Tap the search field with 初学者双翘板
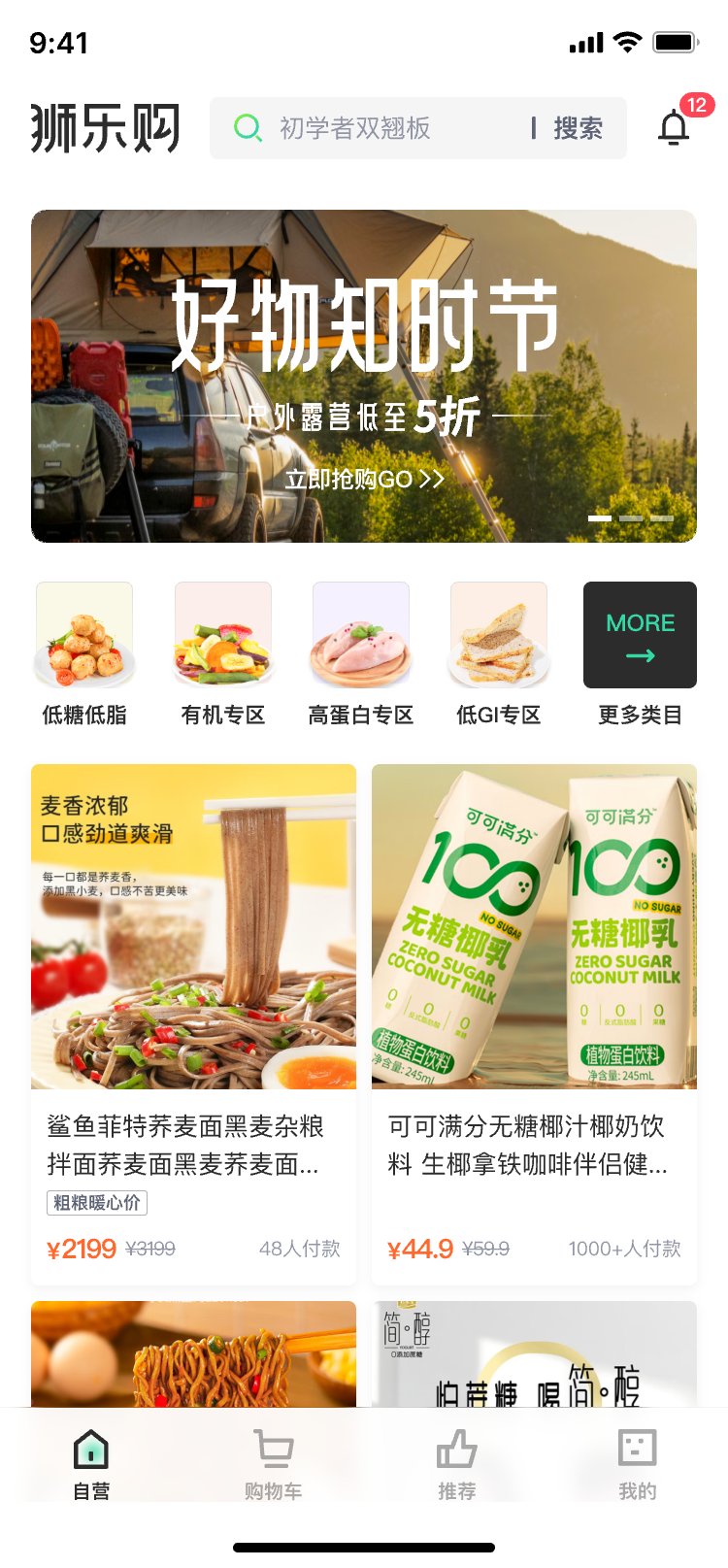 point(379,128)
